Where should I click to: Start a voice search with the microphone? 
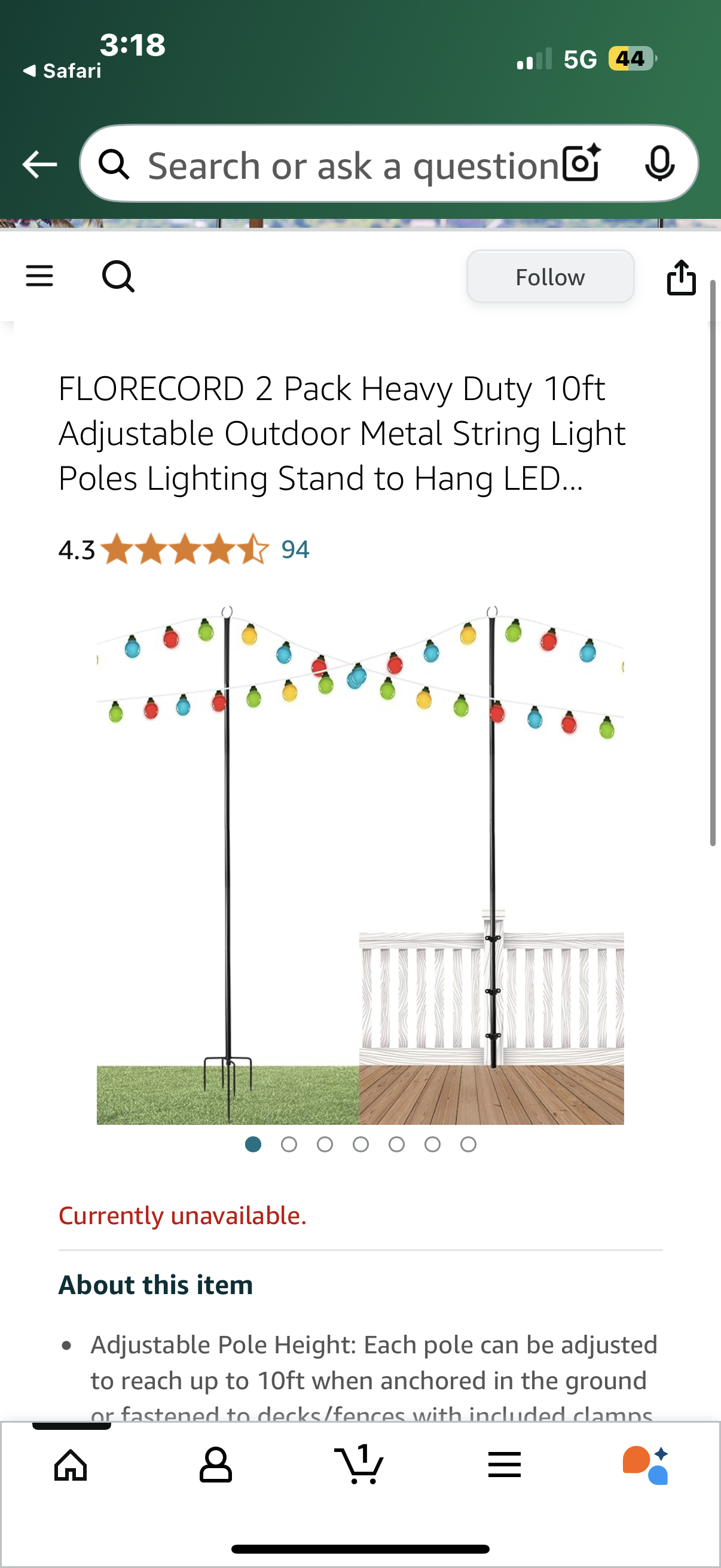pyautogui.click(x=661, y=164)
